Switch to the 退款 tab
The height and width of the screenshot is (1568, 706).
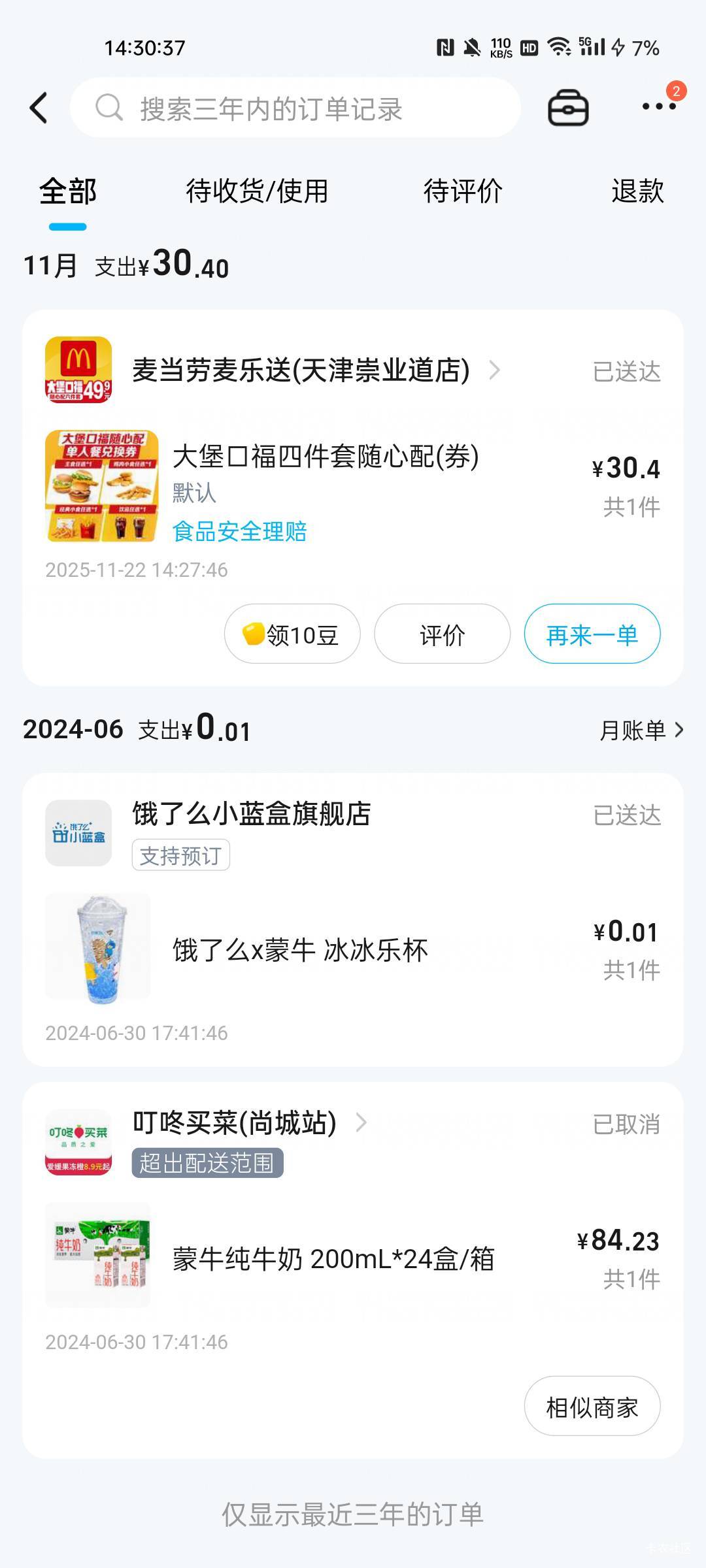pyautogui.click(x=637, y=191)
